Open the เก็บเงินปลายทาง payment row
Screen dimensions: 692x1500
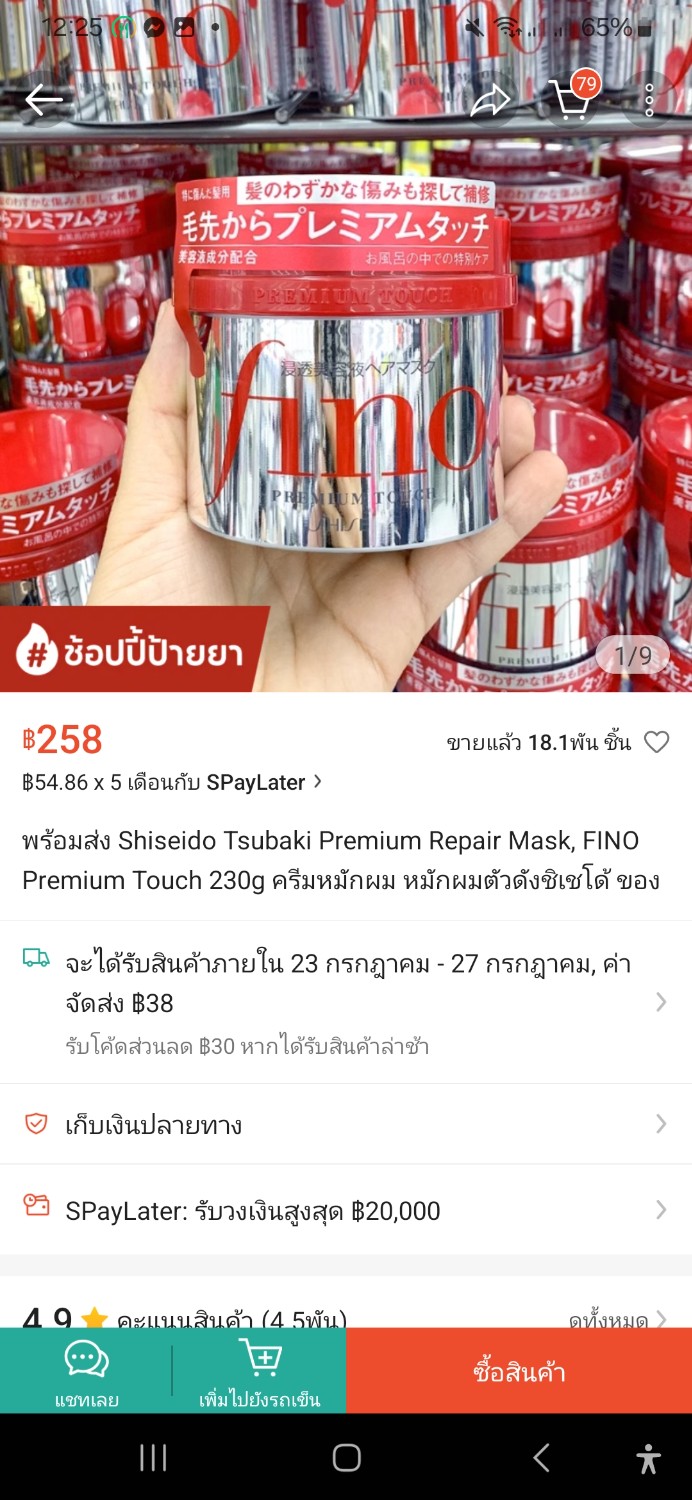pyautogui.click(x=346, y=1125)
